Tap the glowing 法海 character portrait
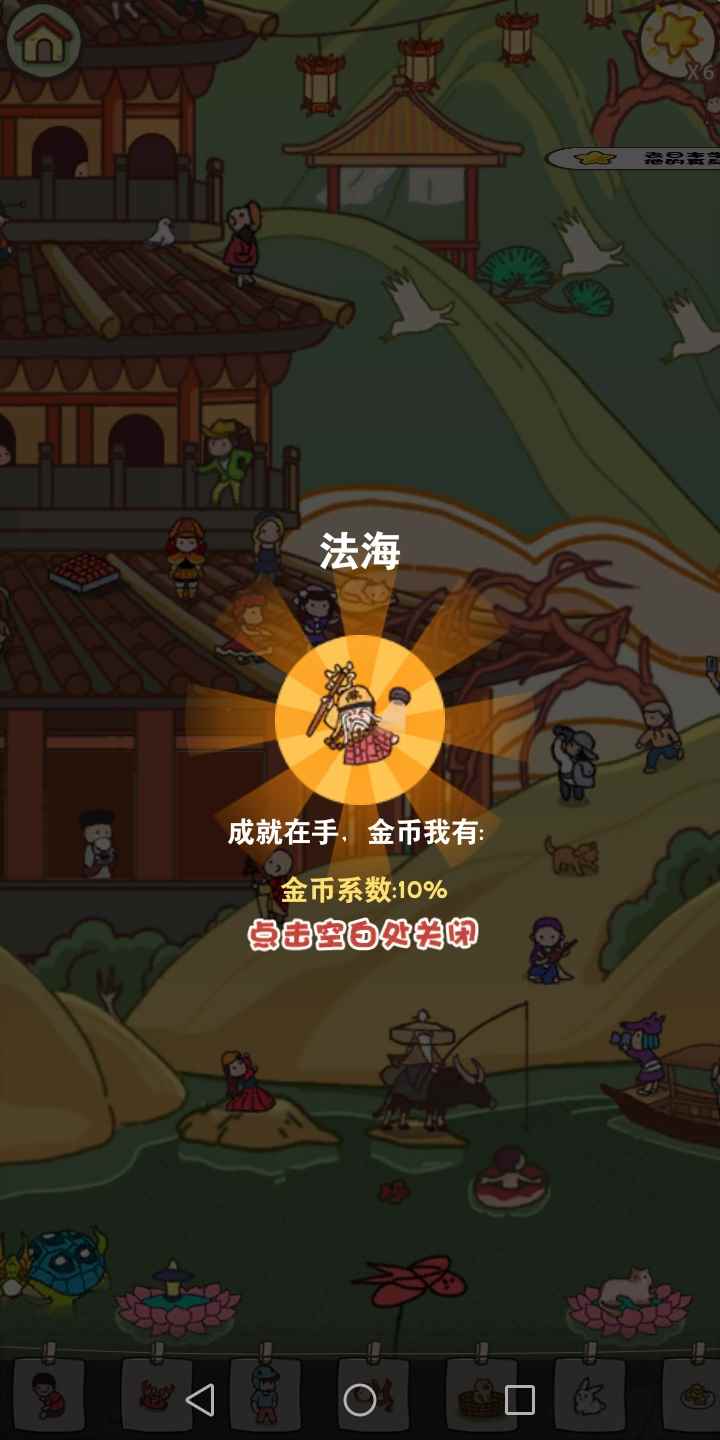 click(360, 720)
